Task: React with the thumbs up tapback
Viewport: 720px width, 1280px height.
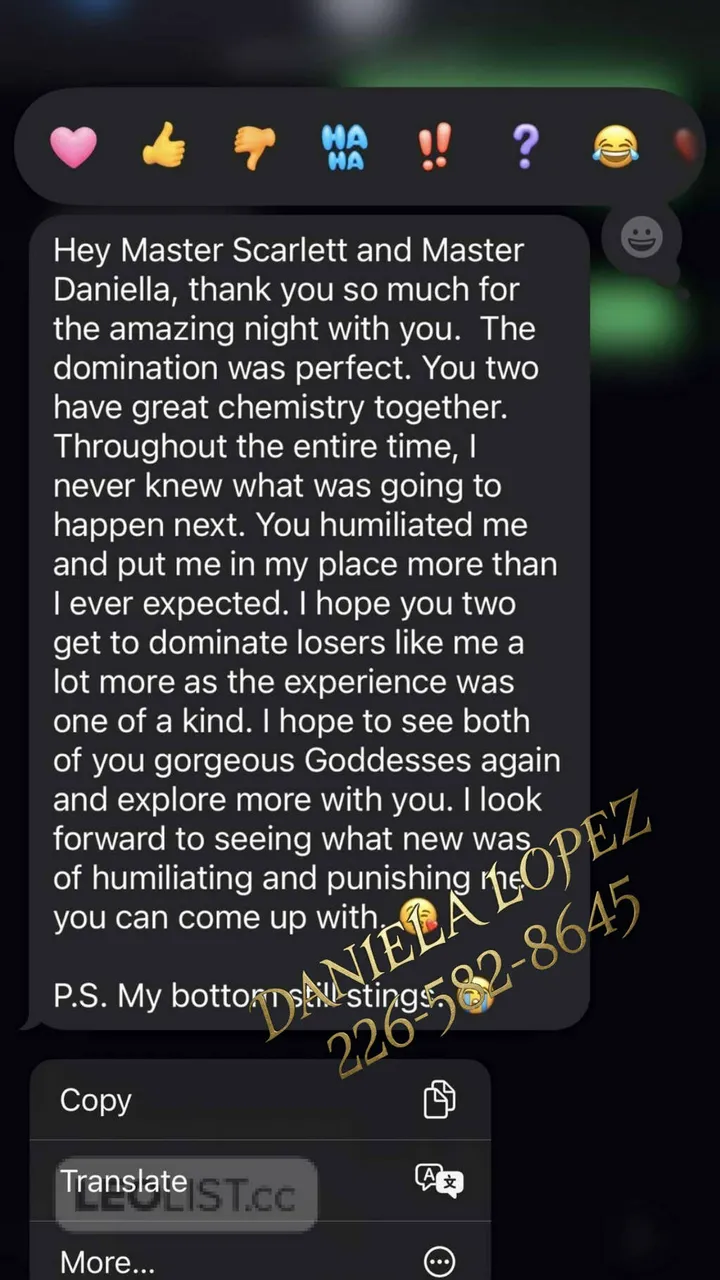Action: click(164, 148)
